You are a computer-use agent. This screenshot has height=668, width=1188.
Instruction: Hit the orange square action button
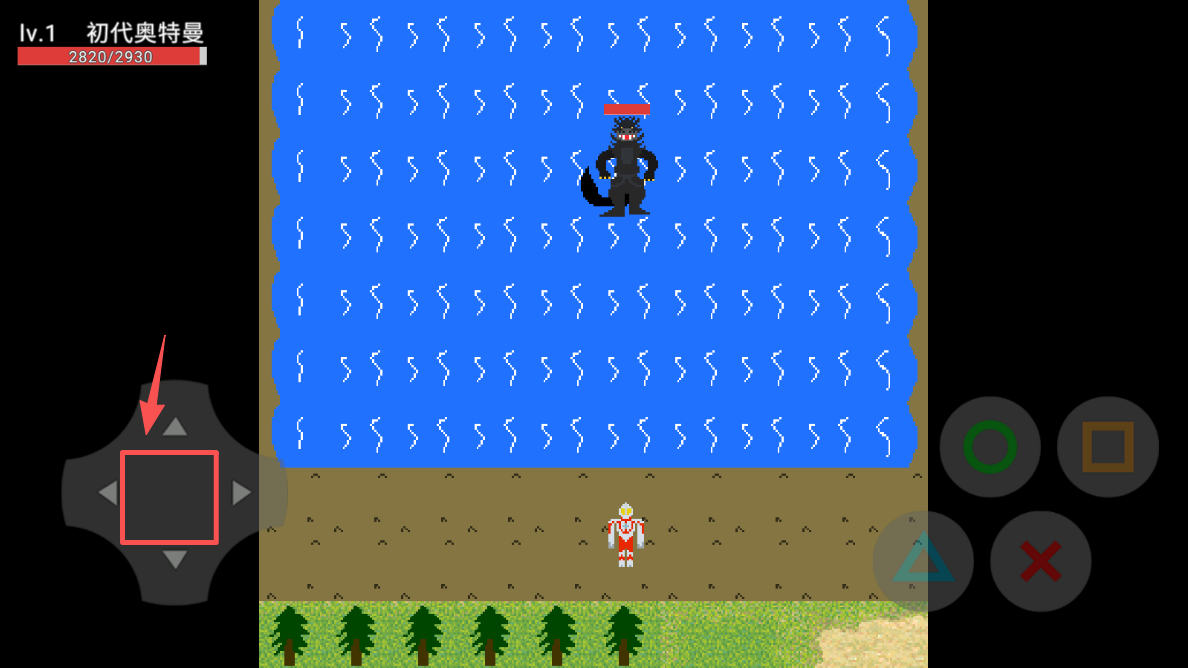(1107, 447)
